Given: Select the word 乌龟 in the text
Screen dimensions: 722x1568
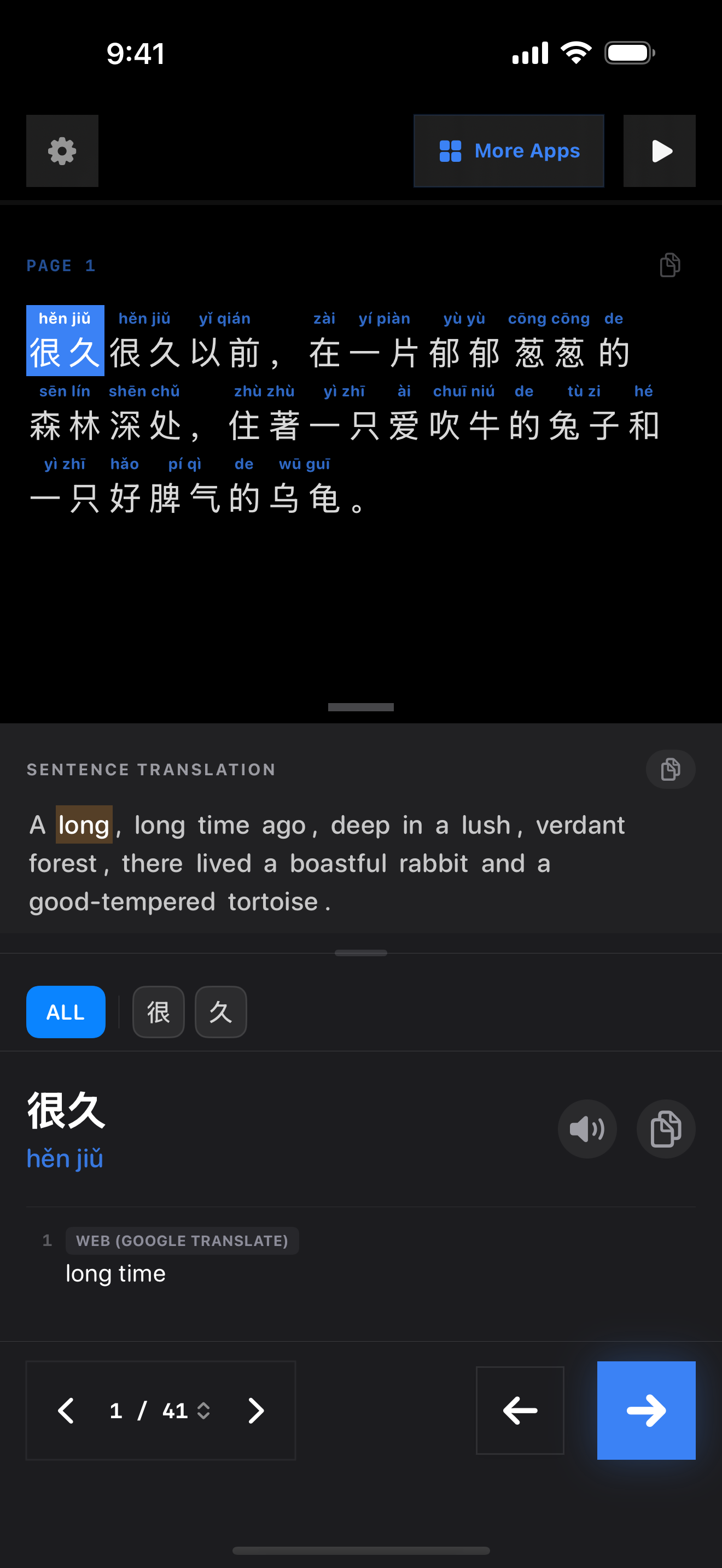Looking at the screenshot, I should (x=304, y=498).
